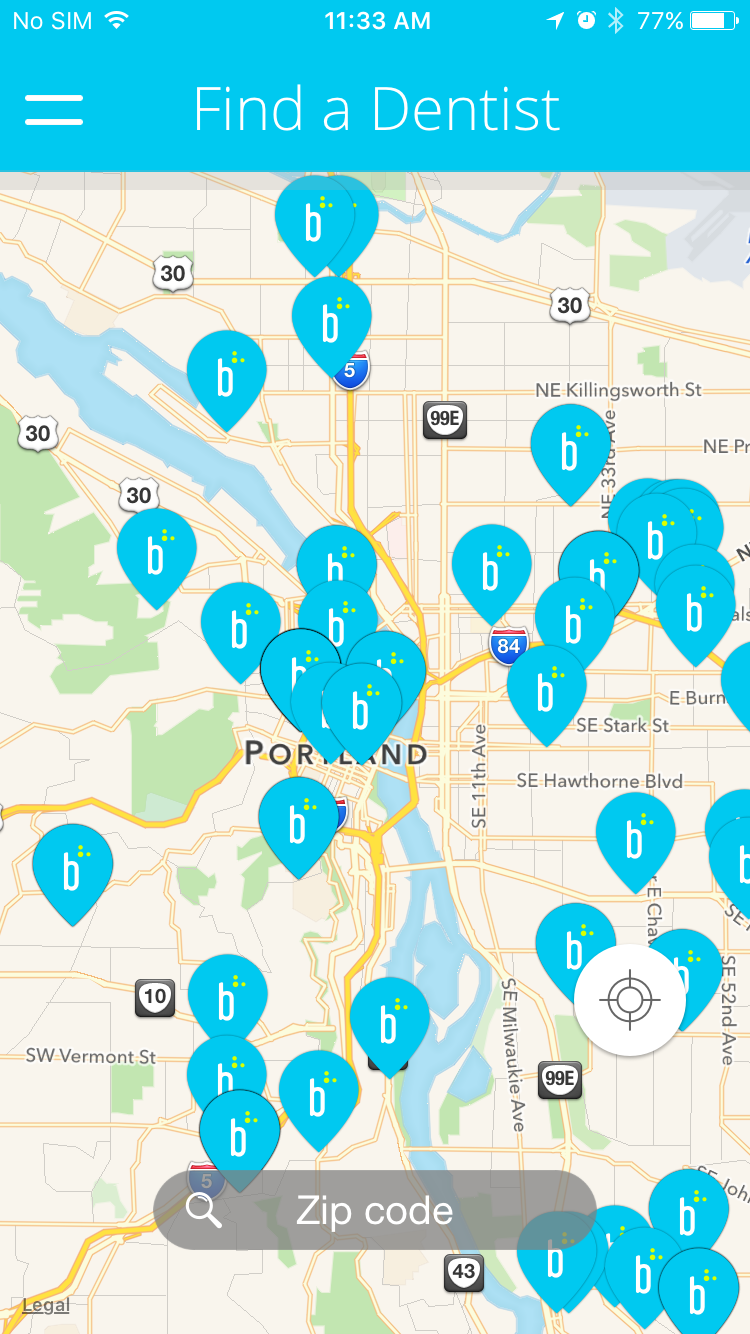This screenshot has height=1334, width=750.
Task: Center map on my current location
Action: click(629, 999)
